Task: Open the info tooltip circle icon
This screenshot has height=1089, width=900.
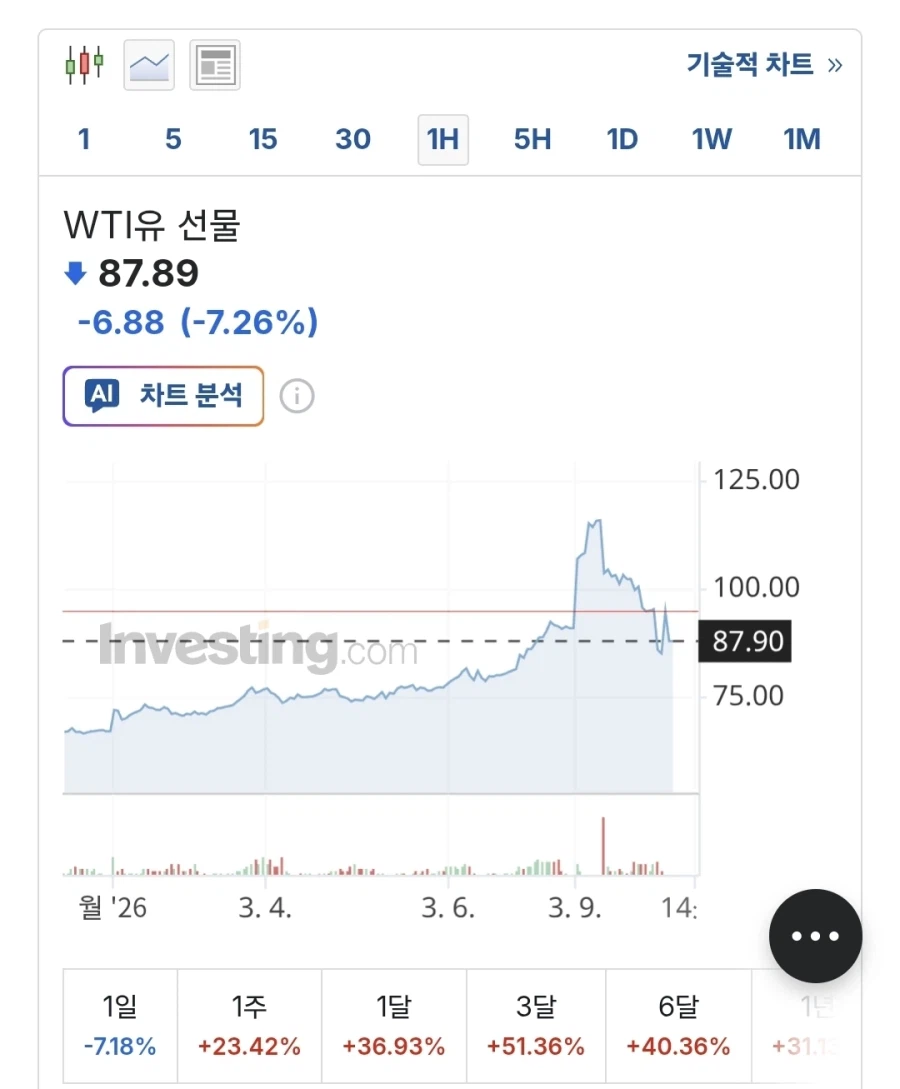Action: point(297,396)
